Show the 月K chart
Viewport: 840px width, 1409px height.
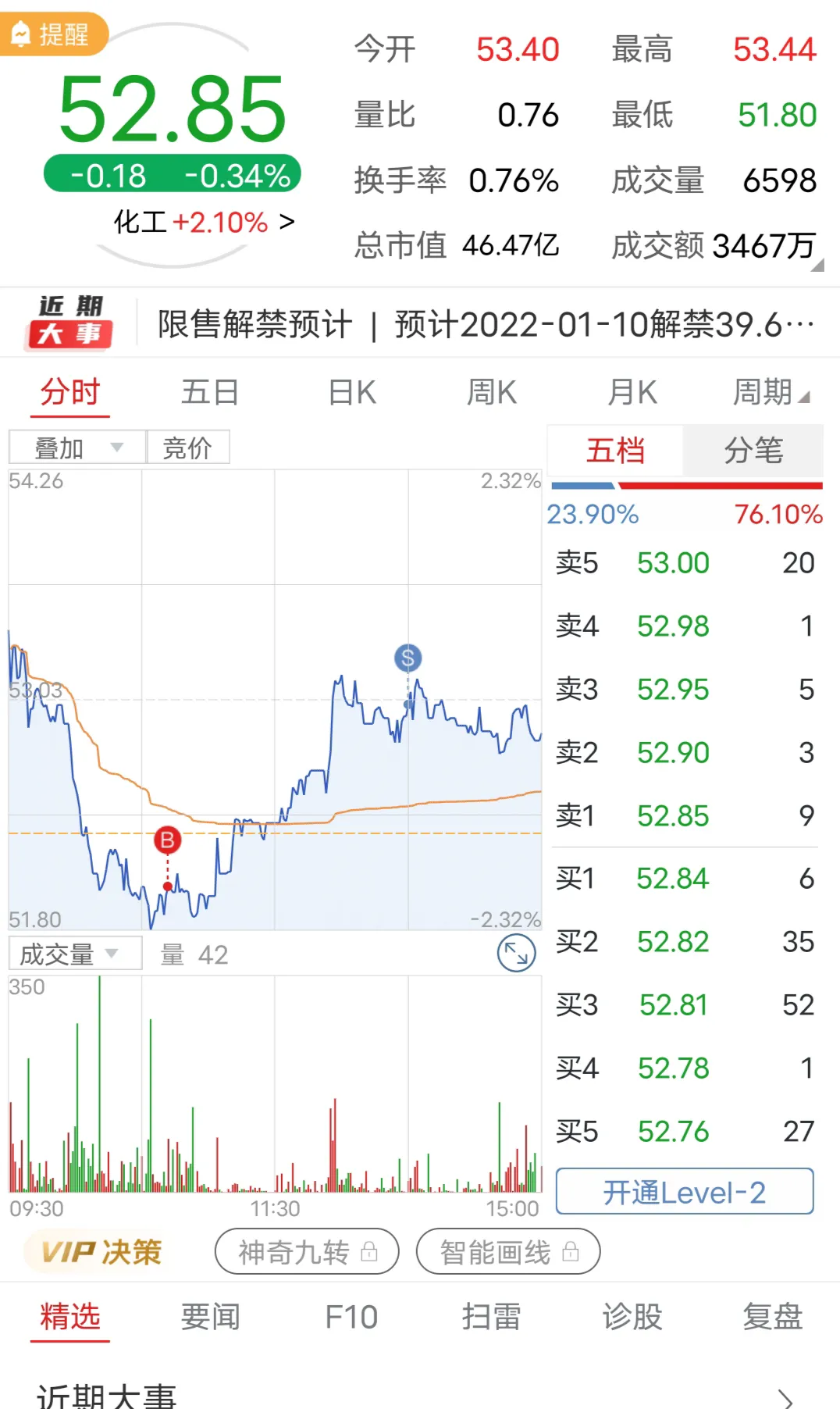(x=632, y=392)
